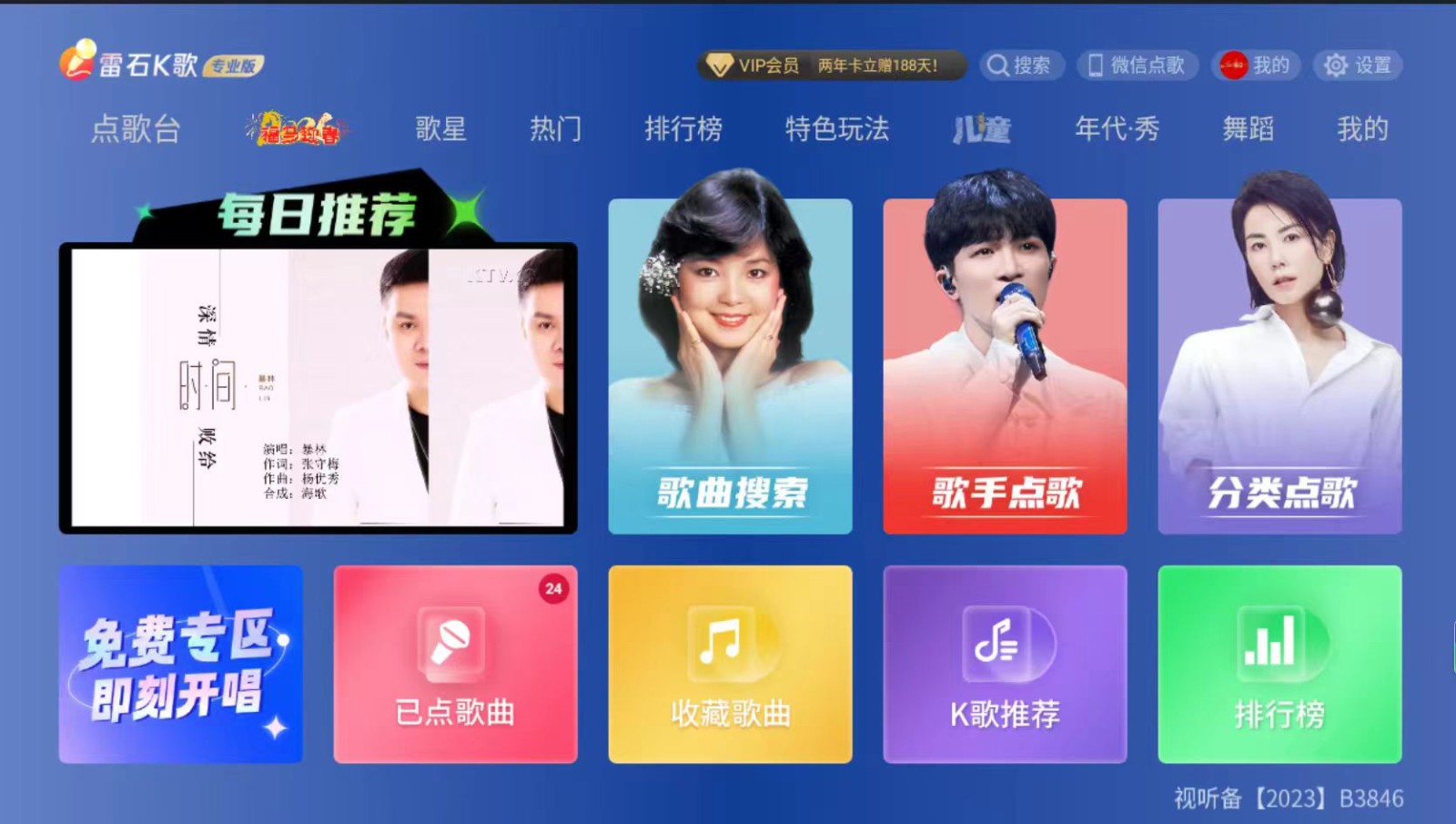Switch to the 特色玩法 tab
The image size is (1456, 824).
coord(836,129)
